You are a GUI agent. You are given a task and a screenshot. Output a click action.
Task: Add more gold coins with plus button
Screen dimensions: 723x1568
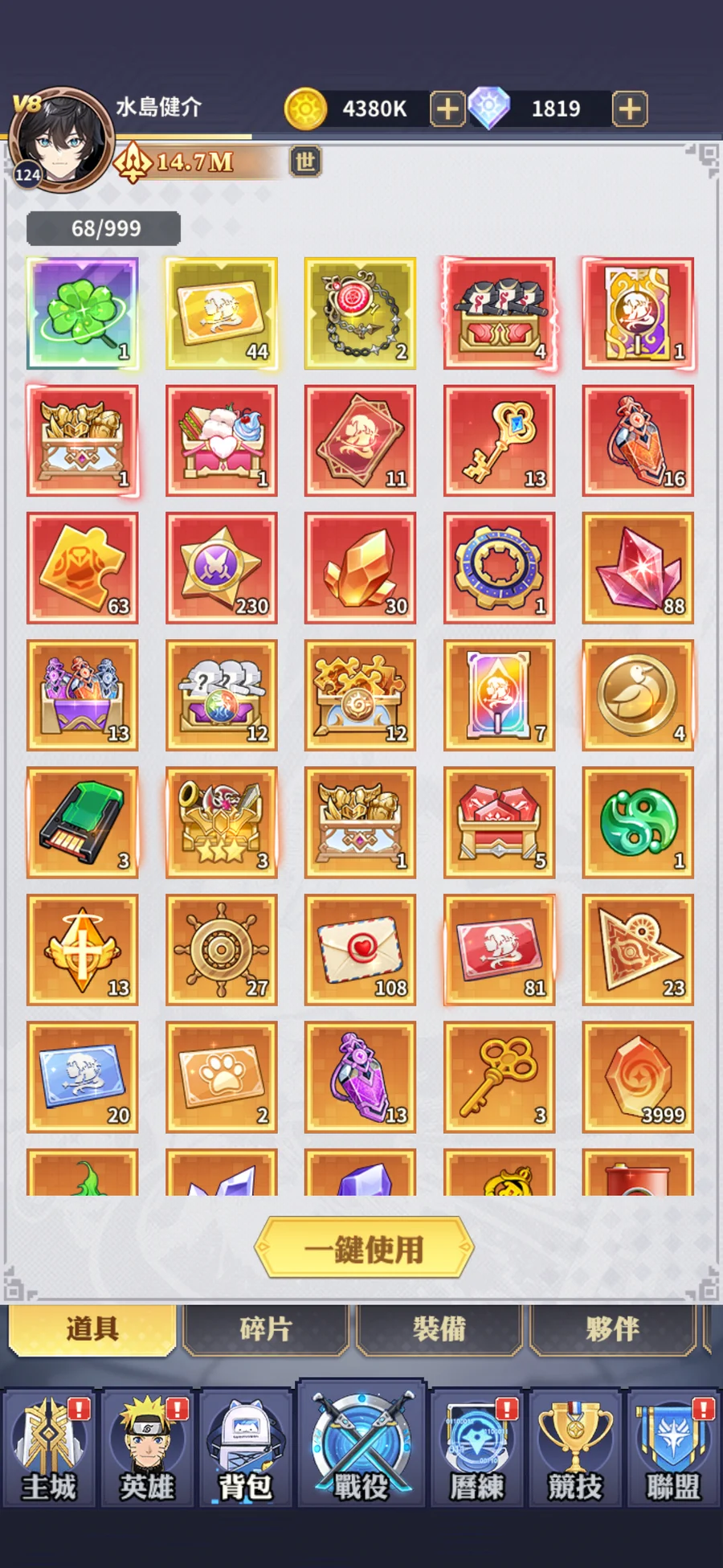click(447, 108)
